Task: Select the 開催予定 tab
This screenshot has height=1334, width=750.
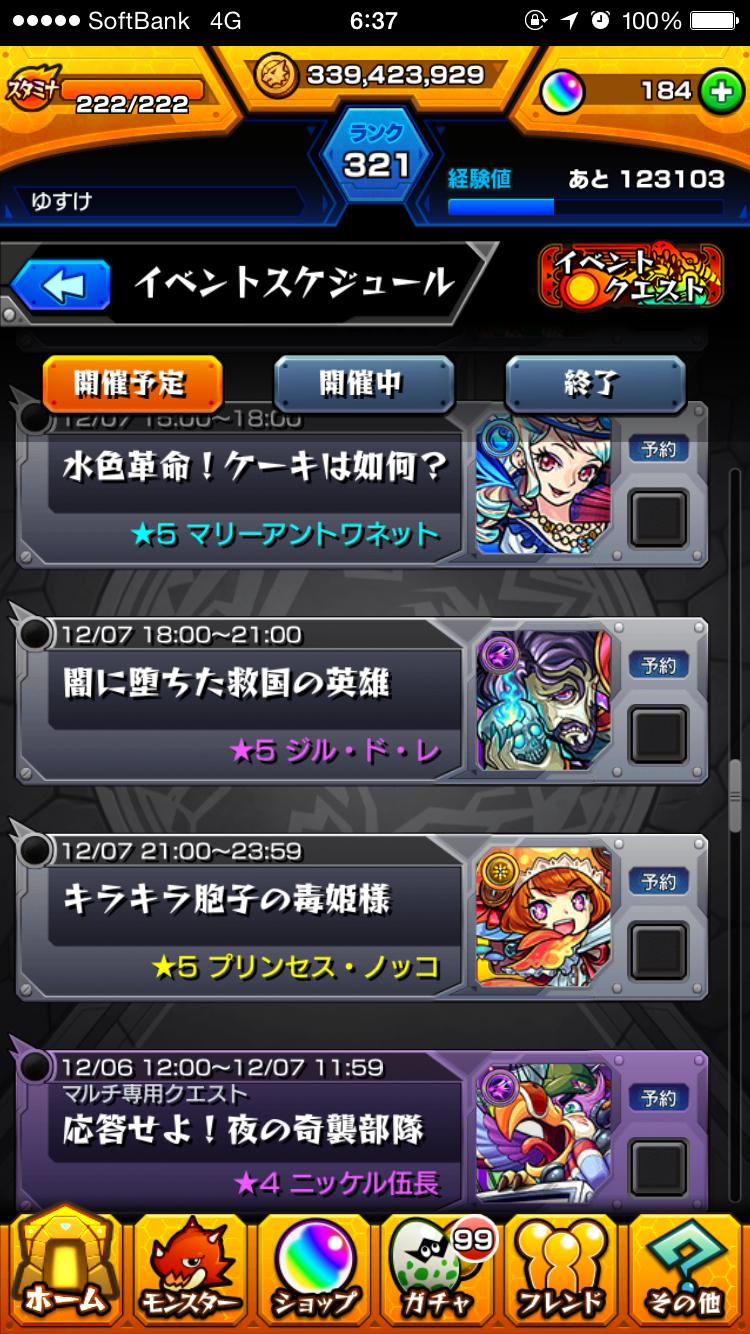Action: 132,384
